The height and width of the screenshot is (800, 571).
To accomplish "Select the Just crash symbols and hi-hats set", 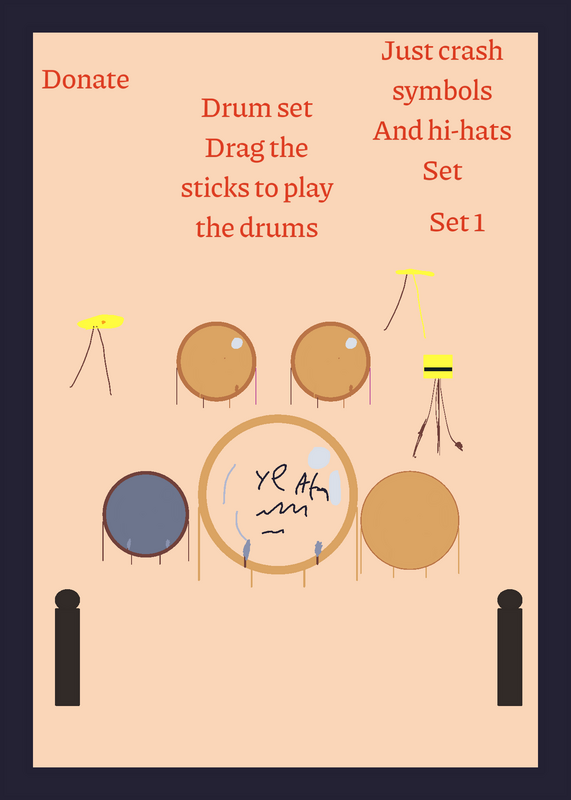I will [442, 111].
